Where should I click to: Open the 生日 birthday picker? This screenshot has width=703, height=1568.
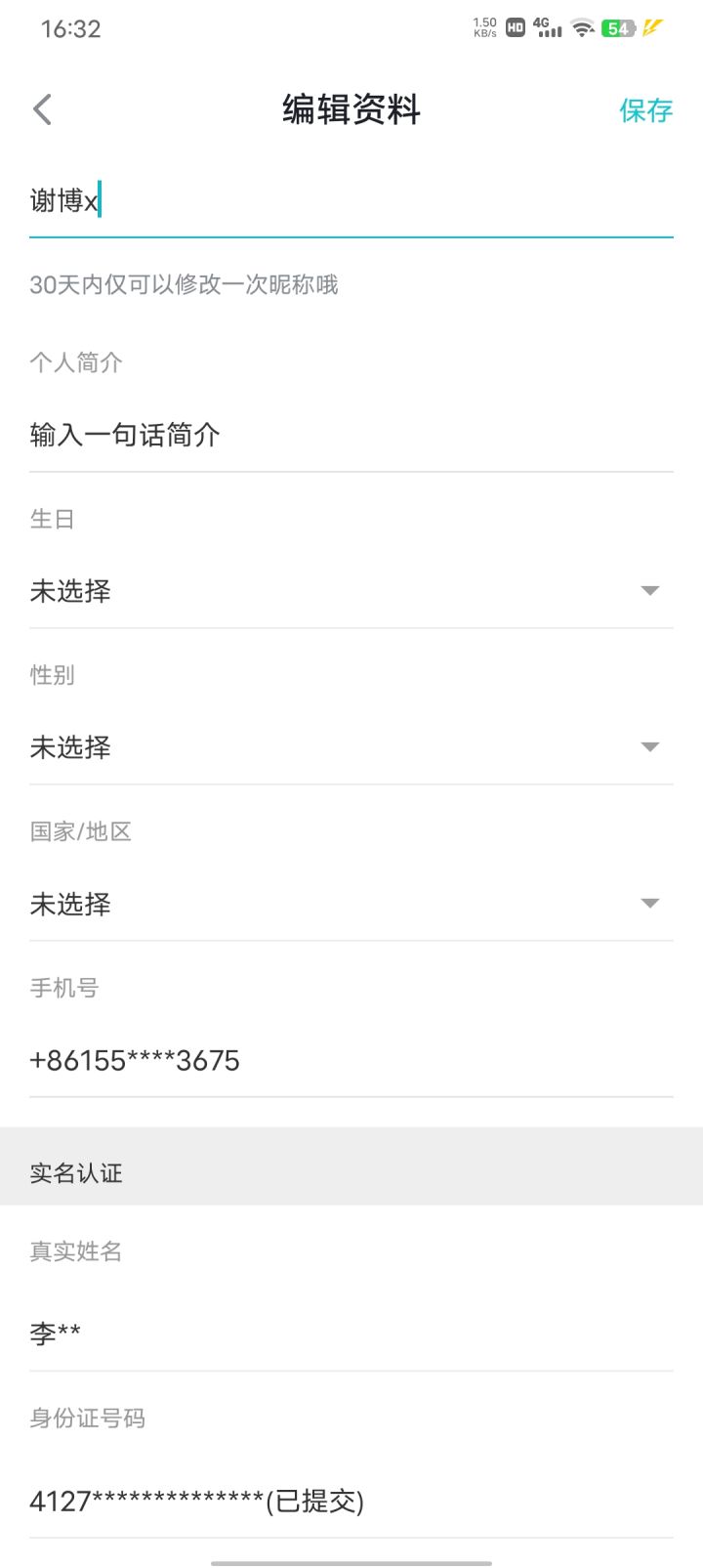tap(351, 591)
